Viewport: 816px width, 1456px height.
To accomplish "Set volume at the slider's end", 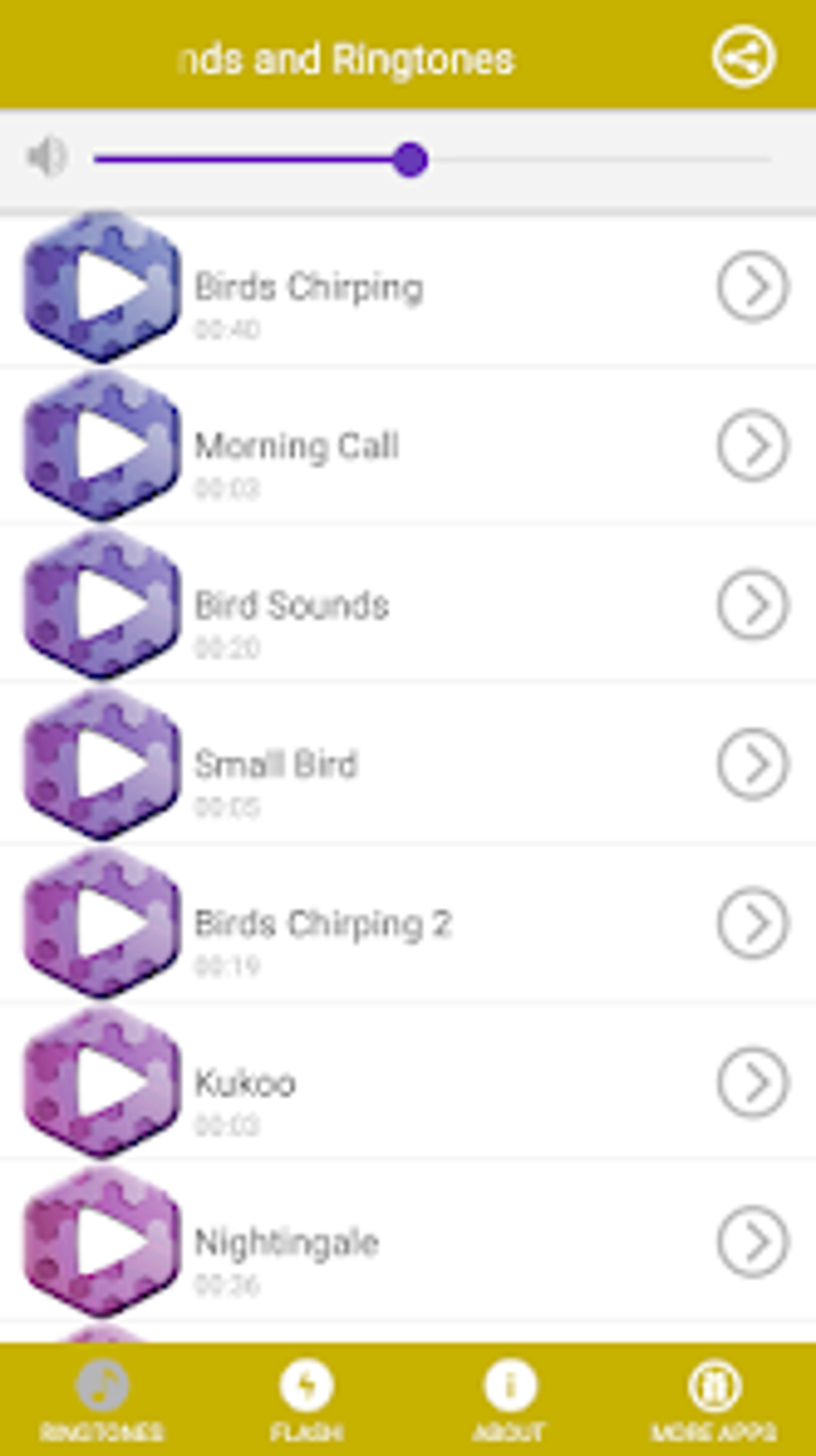I will coord(766,159).
